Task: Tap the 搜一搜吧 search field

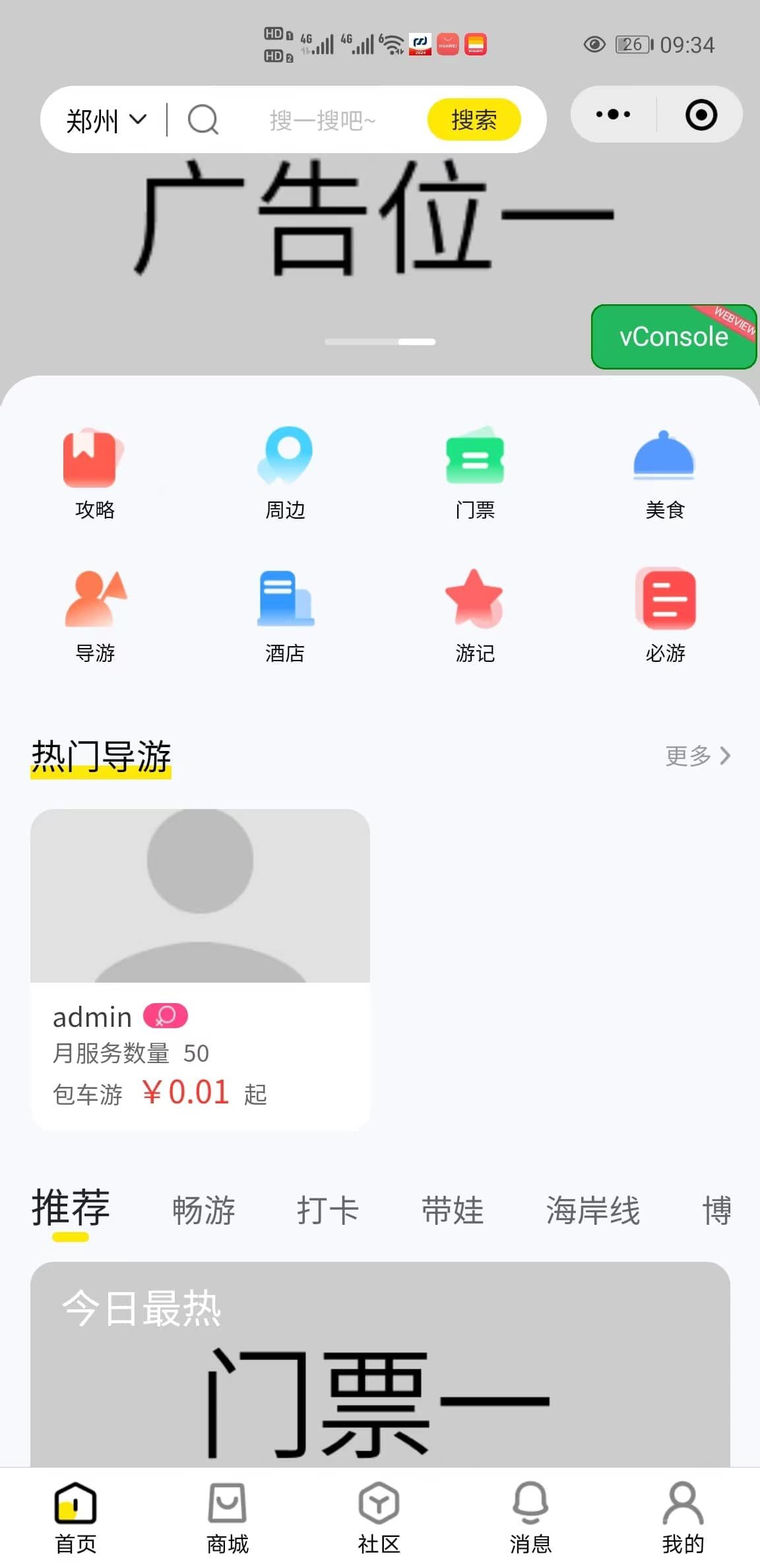Action: pos(322,121)
